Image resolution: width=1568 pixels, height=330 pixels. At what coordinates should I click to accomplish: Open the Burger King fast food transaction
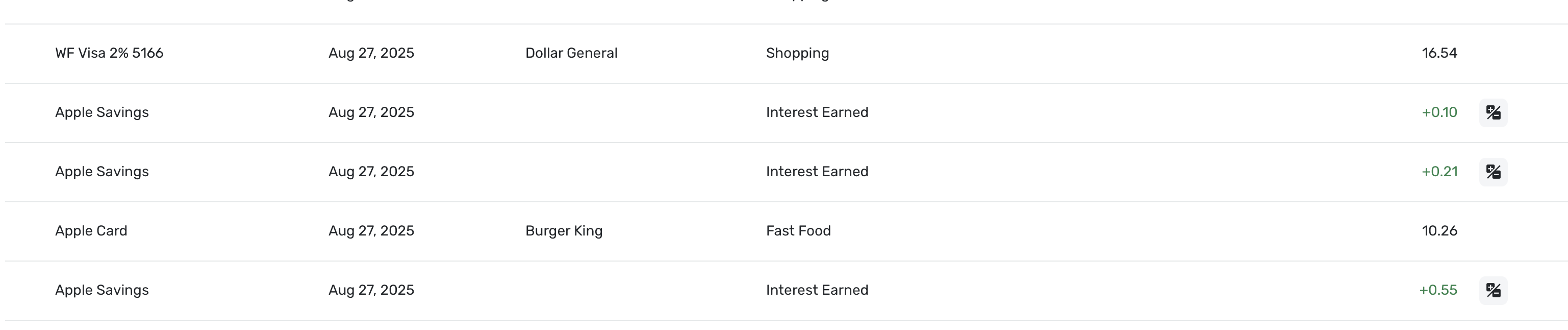(x=564, y=231)
